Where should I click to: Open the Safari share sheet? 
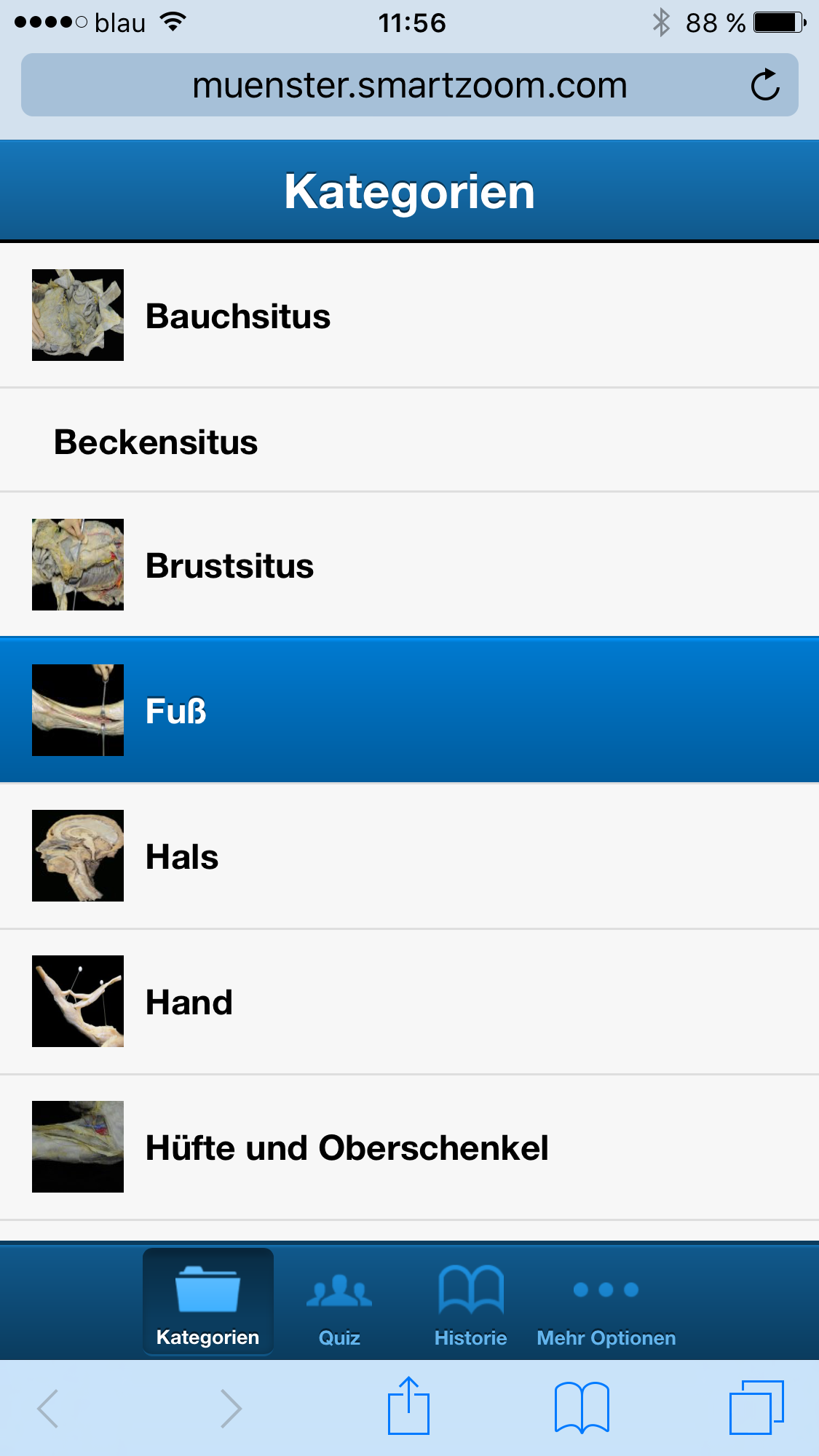[408, 1406]
